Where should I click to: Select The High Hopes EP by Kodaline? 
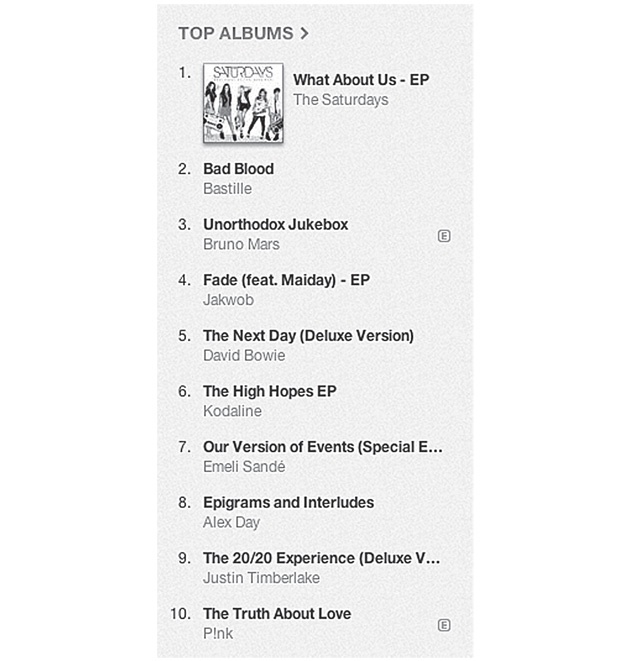pos(269,391)
